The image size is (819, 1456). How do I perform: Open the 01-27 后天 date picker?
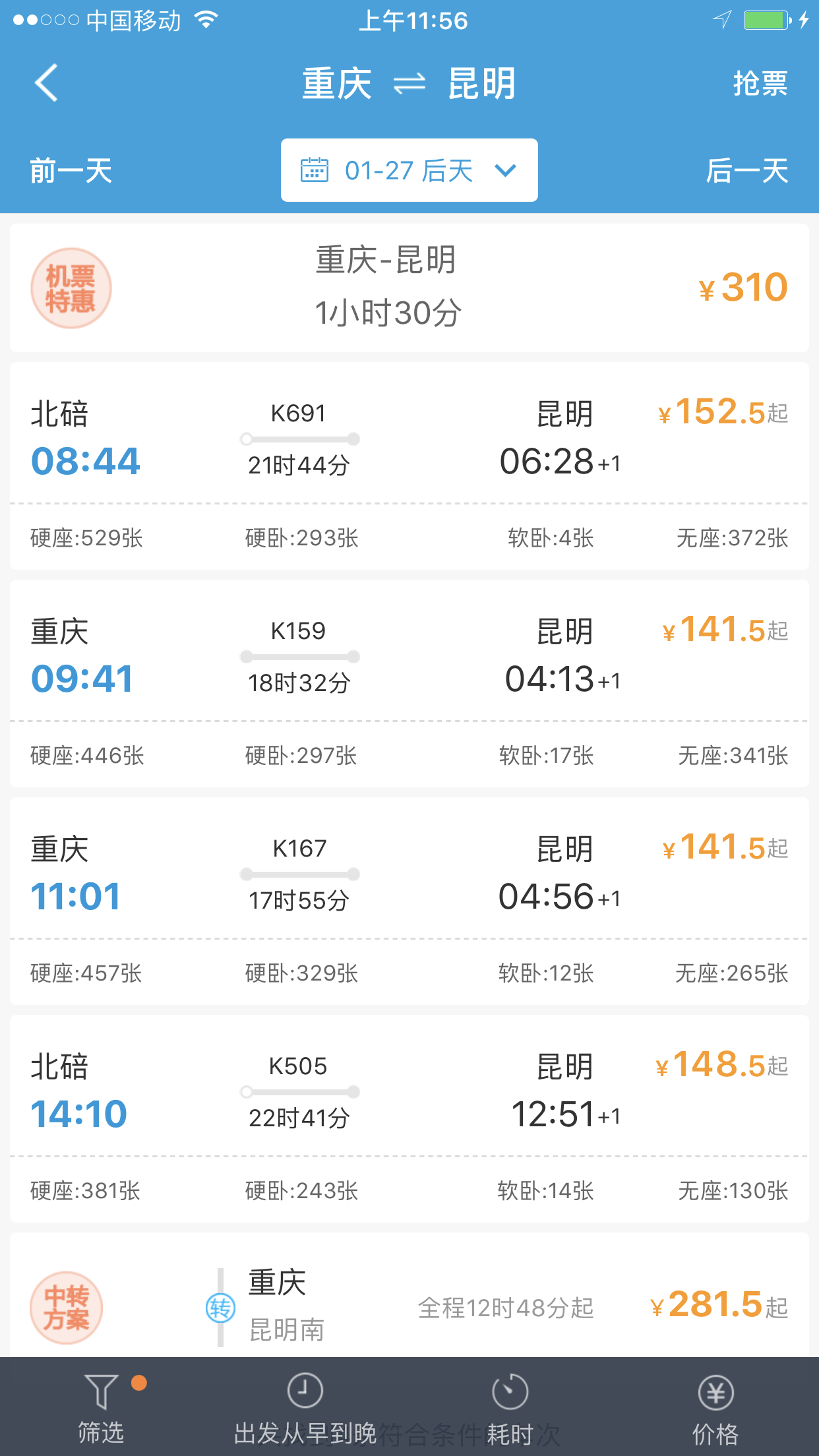tap(409, 170)
